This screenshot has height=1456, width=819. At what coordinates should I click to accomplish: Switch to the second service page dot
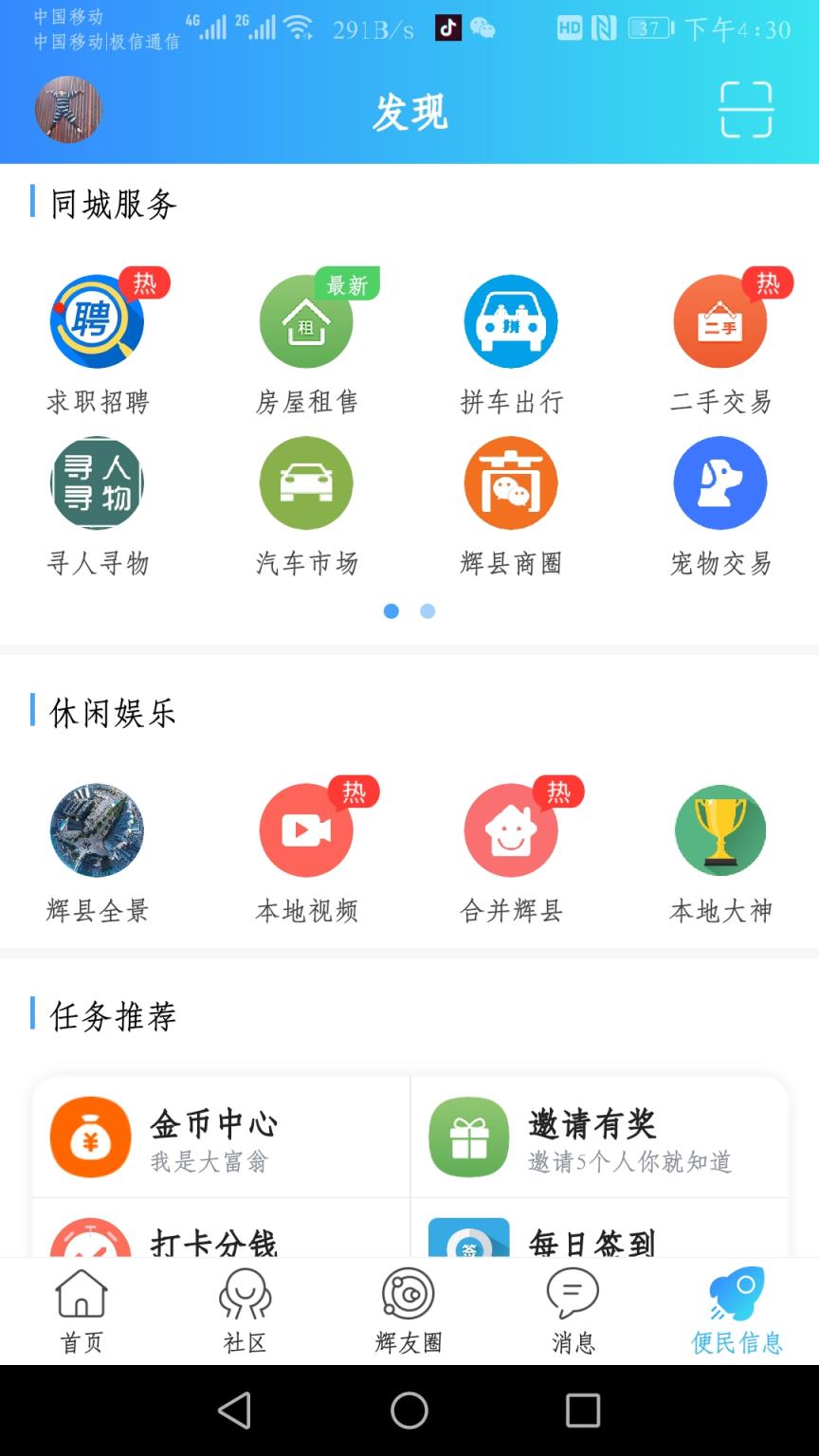coord(428,611)
